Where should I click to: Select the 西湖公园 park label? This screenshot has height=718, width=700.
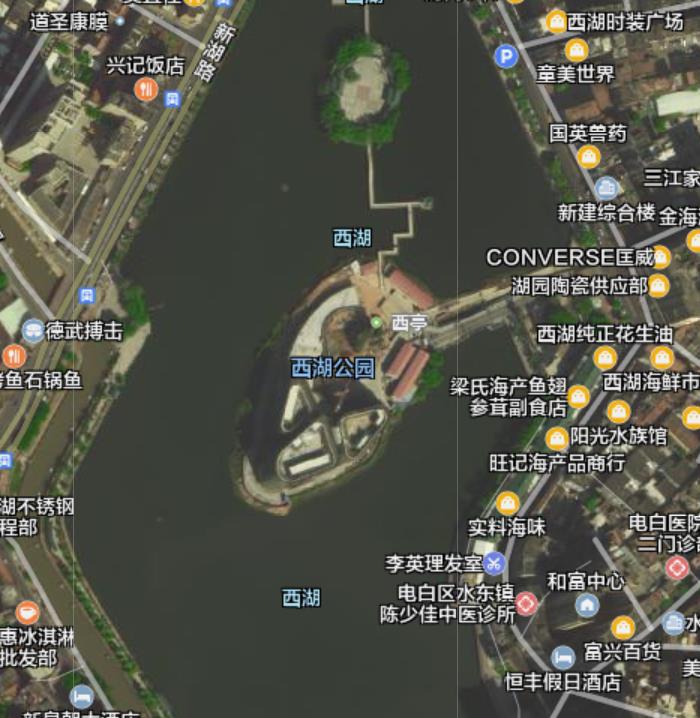pyautogui.click(x=333, y=368)
